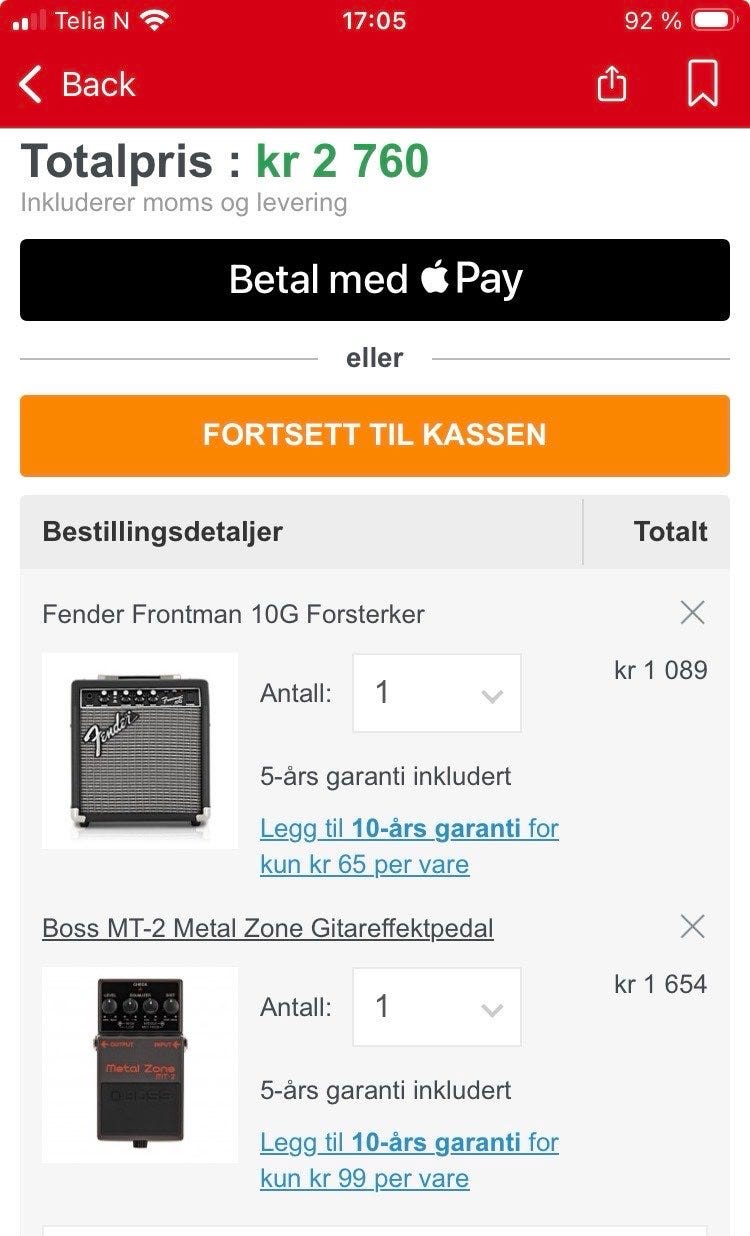
Task: Tap FORTSETT TIL KASSEN to proceed to checkout
Action: (375, 436)
